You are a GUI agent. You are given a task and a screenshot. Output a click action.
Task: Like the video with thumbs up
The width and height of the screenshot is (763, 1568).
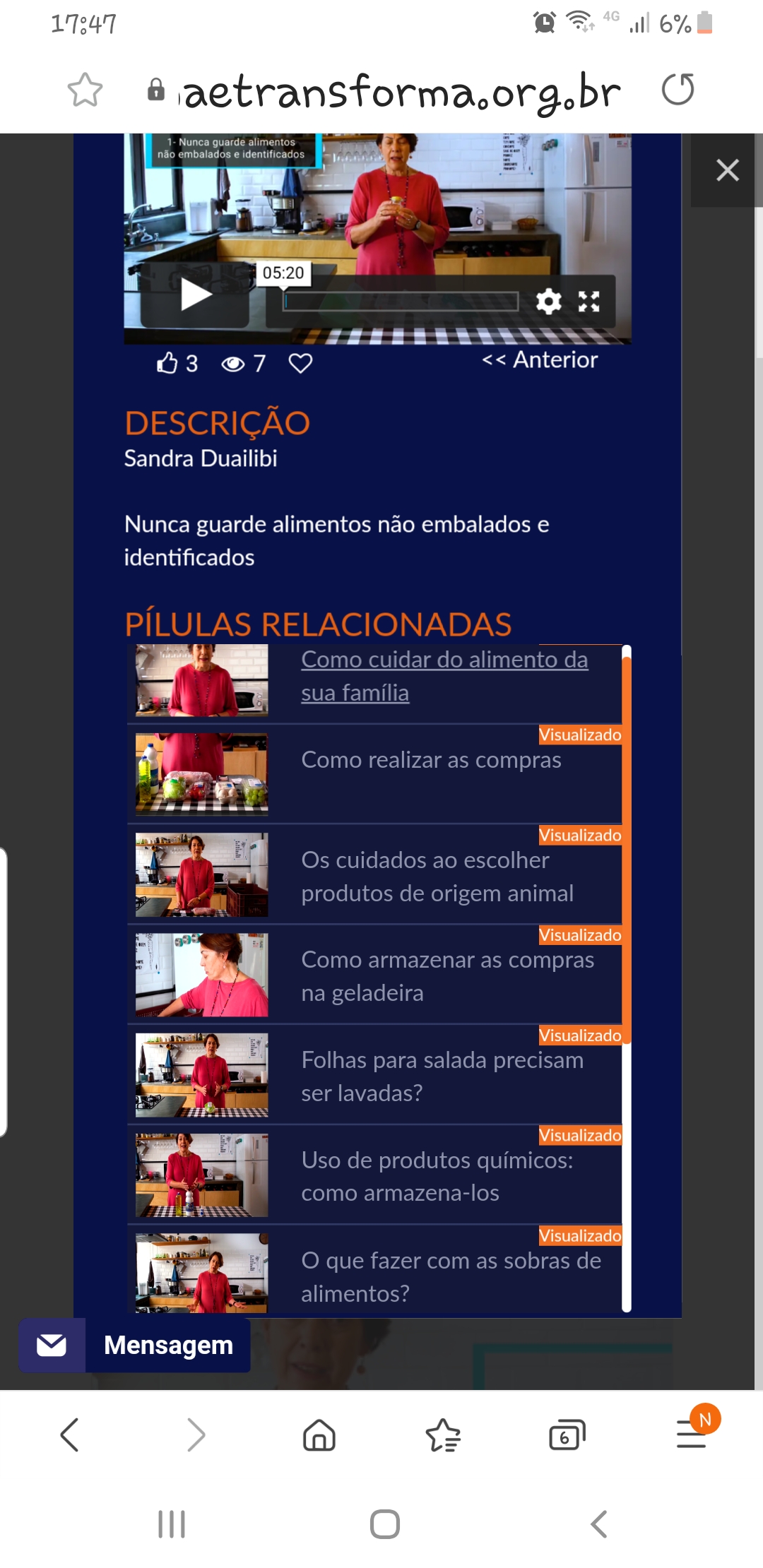pyautogui.click(x=167, y=363)
